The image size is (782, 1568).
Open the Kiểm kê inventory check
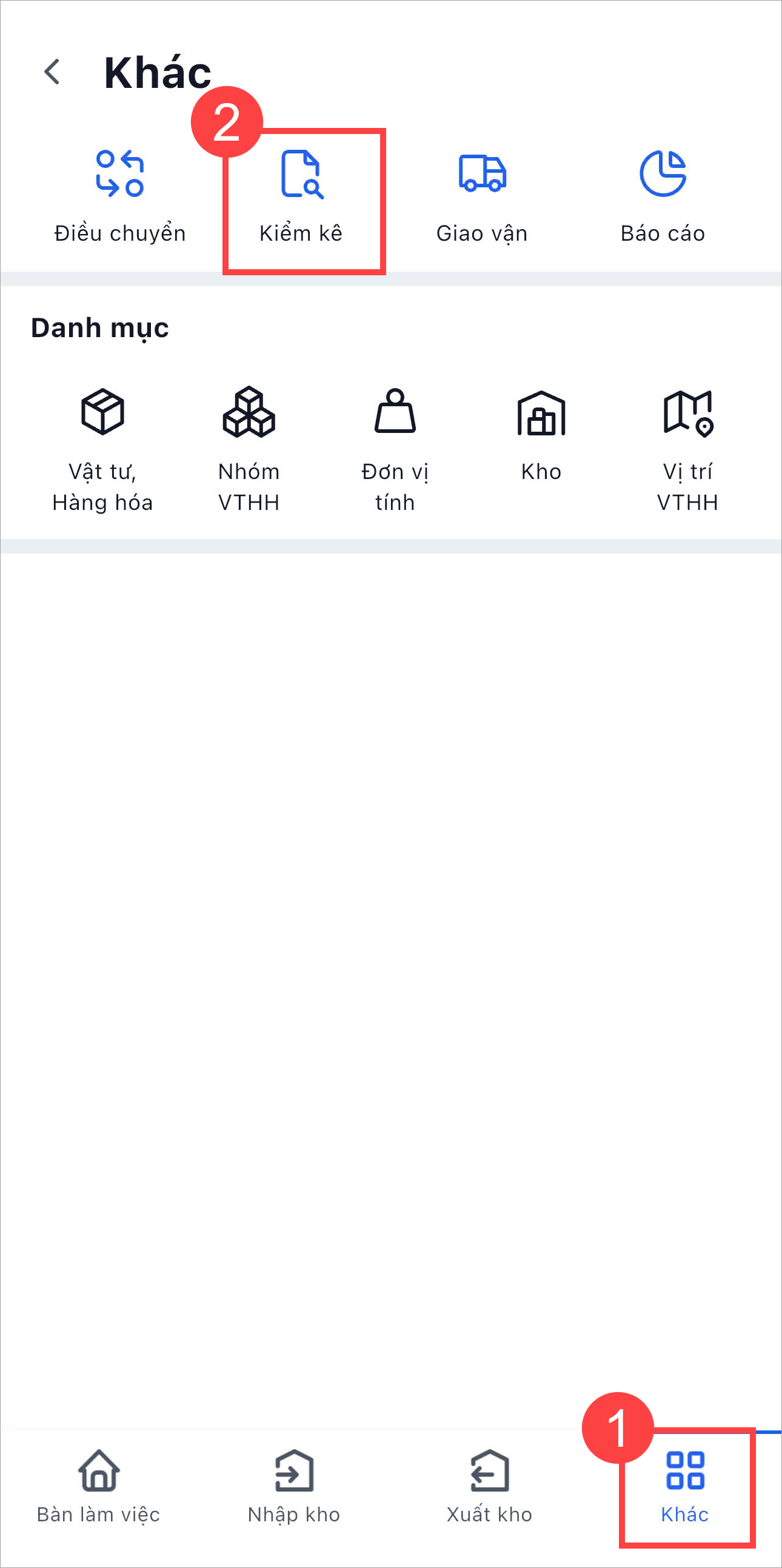tap(301, 196)
